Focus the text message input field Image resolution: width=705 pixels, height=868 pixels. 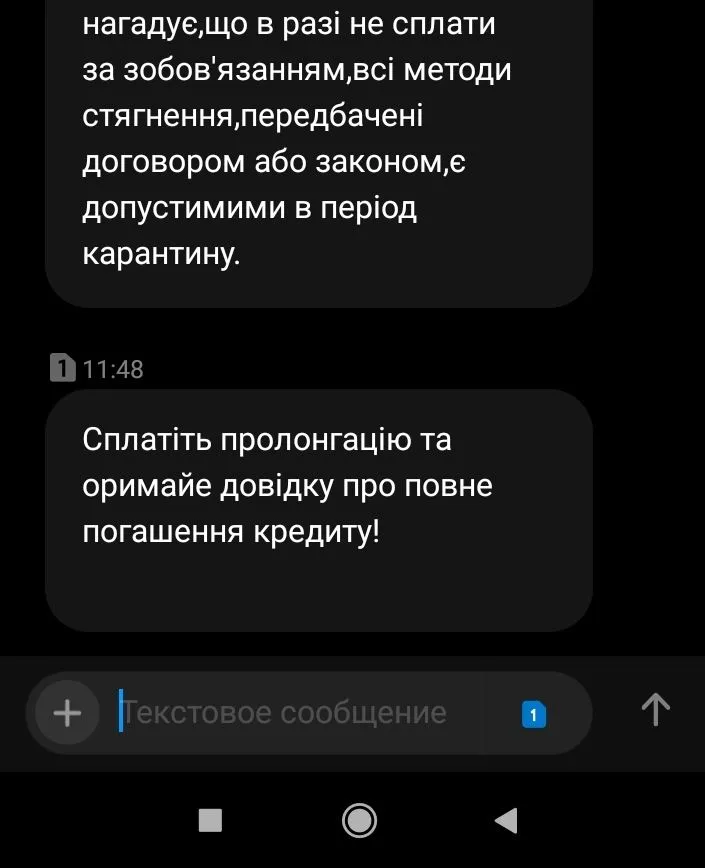tap(300, 713)
